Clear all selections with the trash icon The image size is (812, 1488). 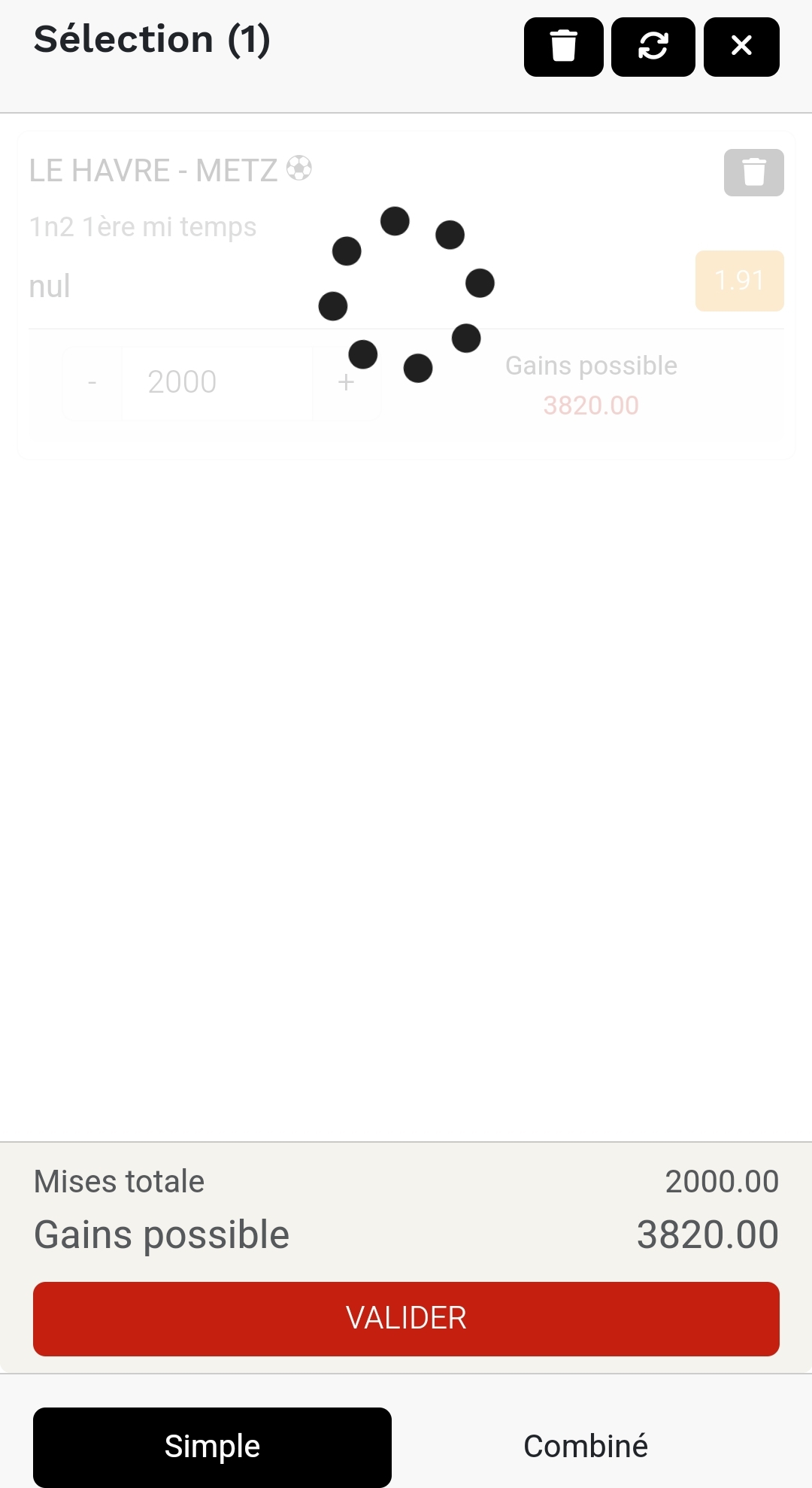coord(563,47)
